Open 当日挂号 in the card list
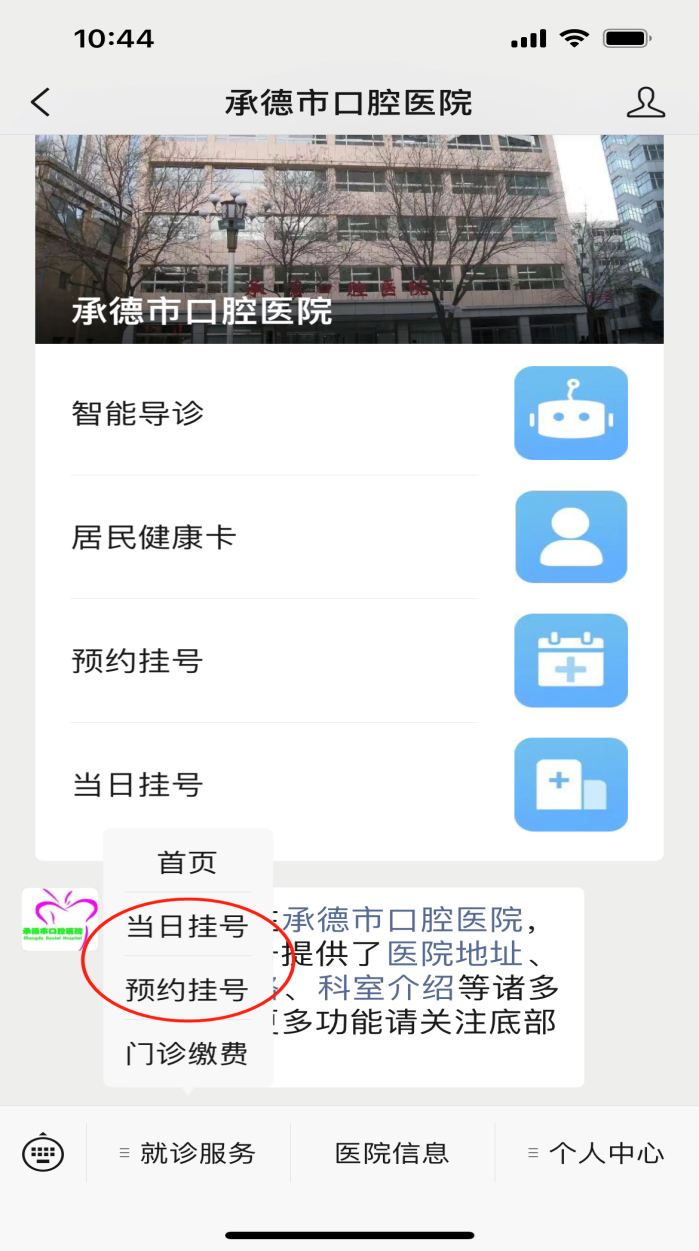Screen dimensions: 699x1251 349,785
